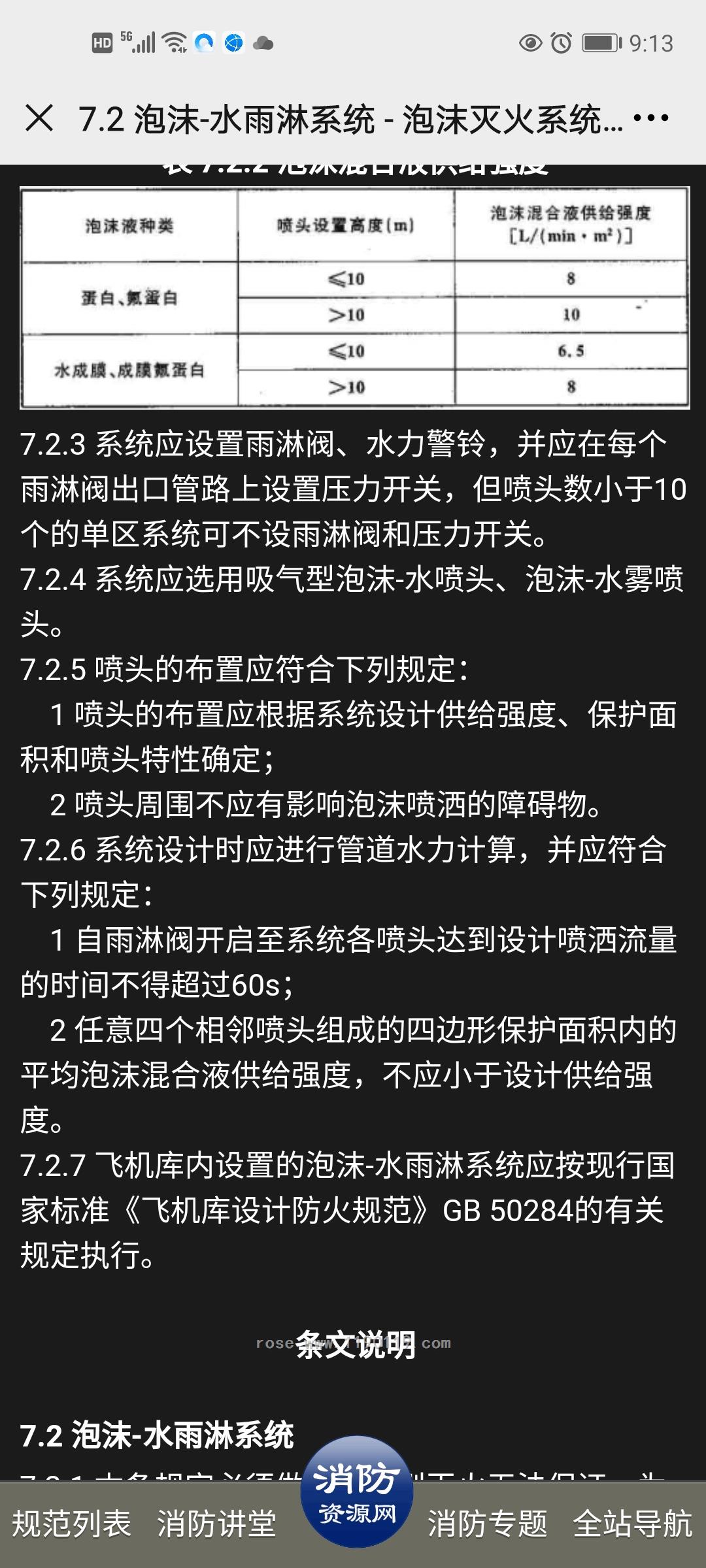
Task: Open the three-dot overflow menu
Action: [651, 118]
